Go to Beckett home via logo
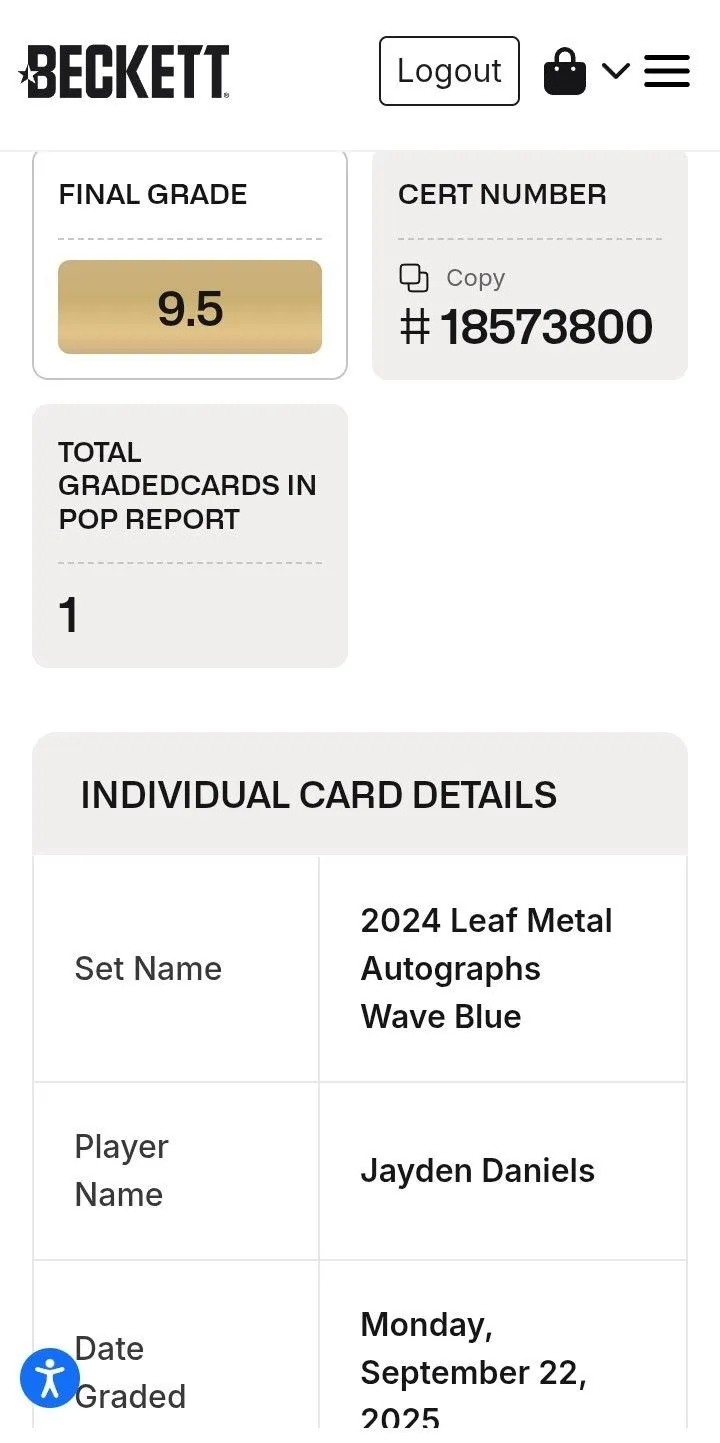Image resolution: width=720 pixels, height=1443 pixels. point(124,71)
